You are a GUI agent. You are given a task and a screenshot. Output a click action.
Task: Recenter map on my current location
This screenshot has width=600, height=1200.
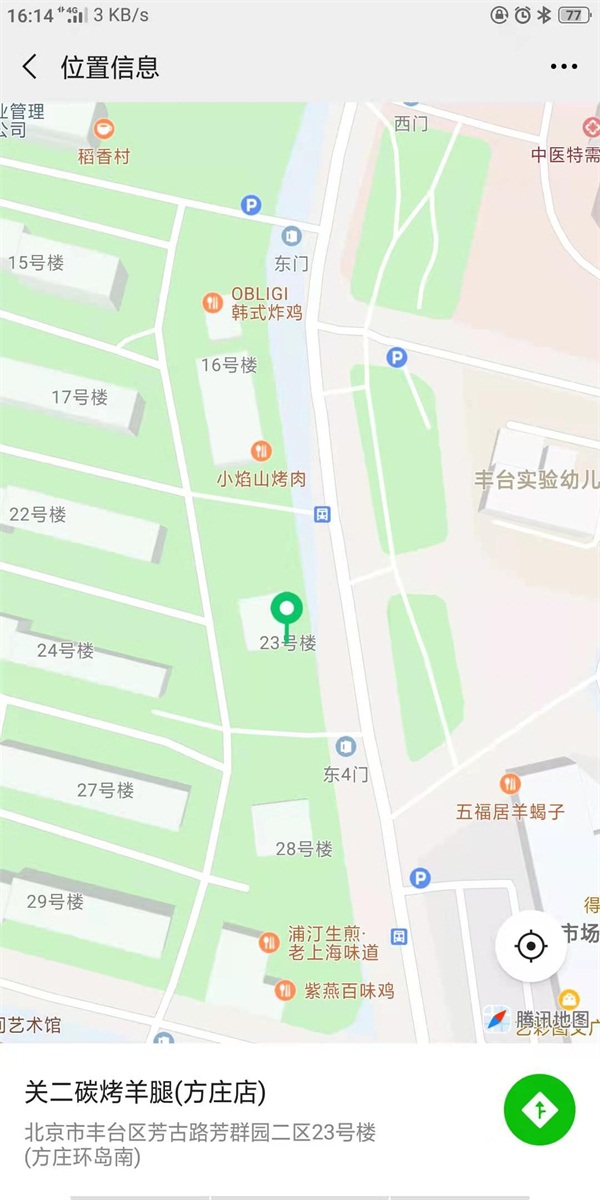tap(531, 945)
